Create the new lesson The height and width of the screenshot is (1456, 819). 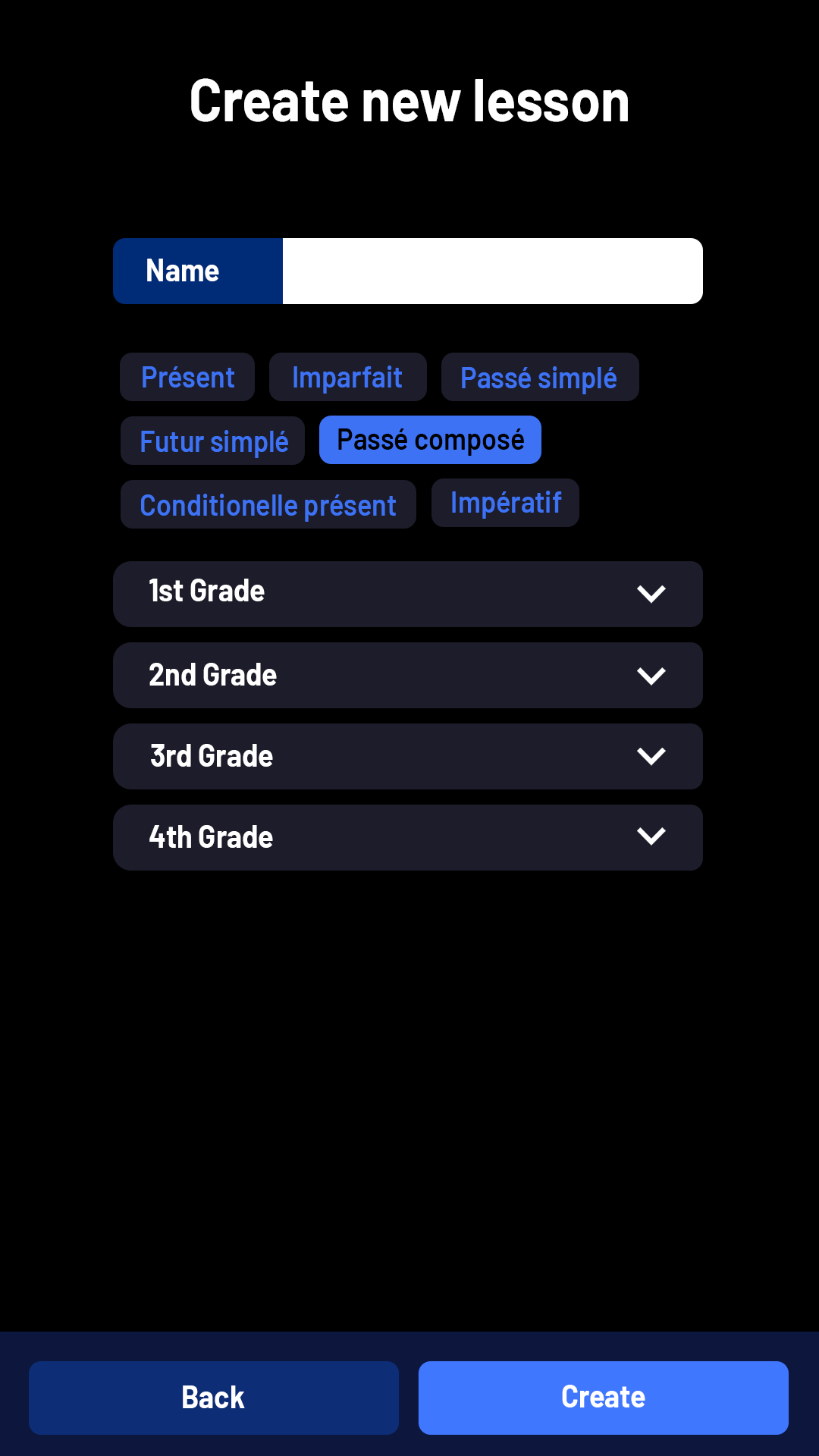click(603, 1398)
